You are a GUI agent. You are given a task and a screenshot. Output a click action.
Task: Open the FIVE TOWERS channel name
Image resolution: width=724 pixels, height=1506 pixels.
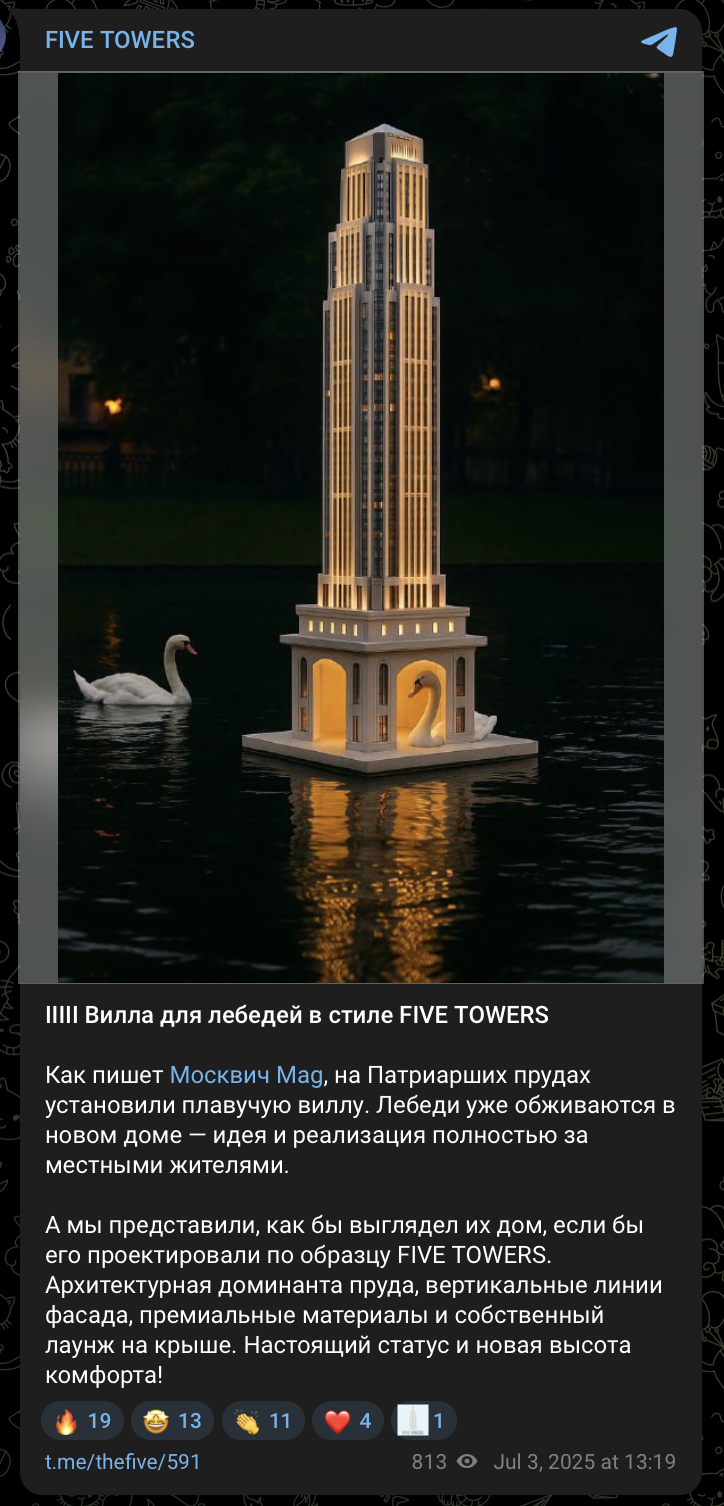(120, 40)
